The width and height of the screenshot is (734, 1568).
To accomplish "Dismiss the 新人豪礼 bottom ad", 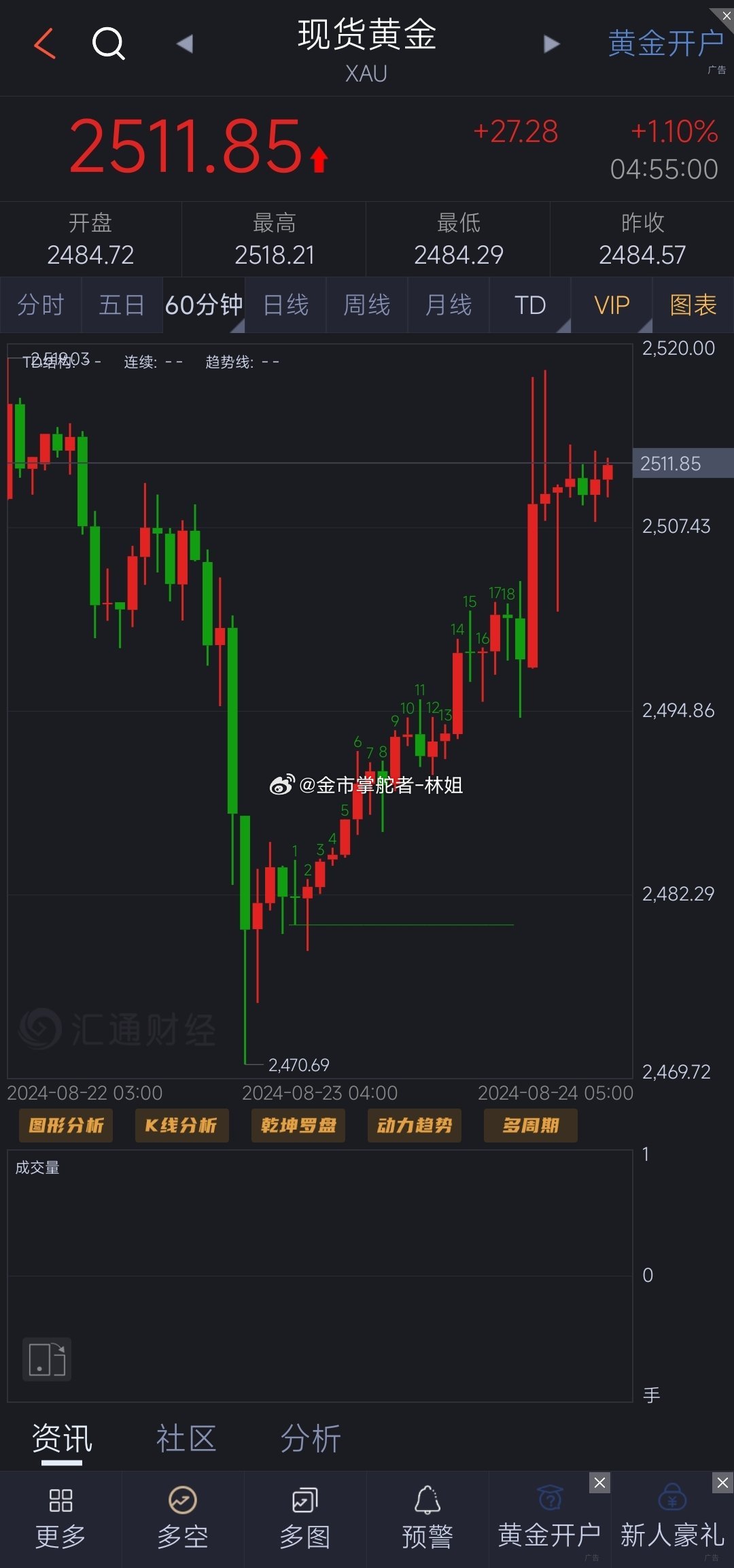I will pyautogui.click(x=722, y=1482).
